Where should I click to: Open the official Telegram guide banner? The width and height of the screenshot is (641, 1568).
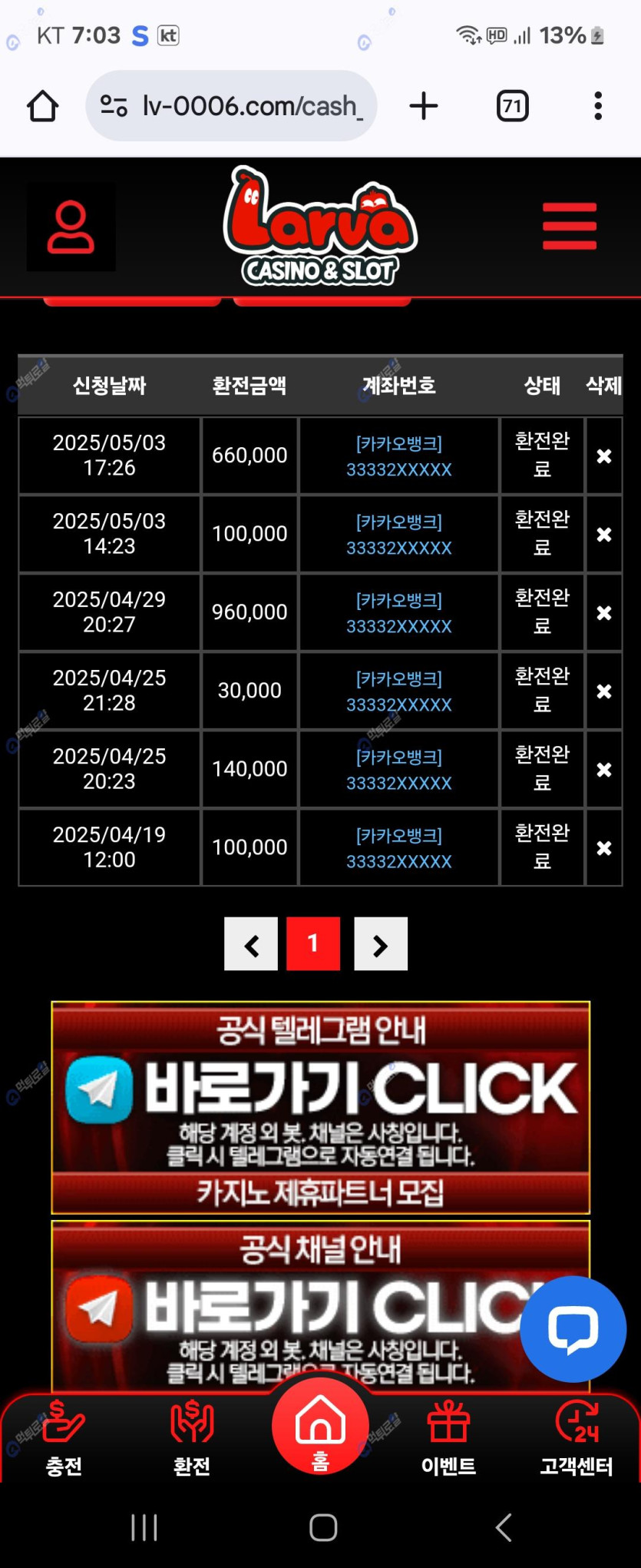click(320, 1106)
